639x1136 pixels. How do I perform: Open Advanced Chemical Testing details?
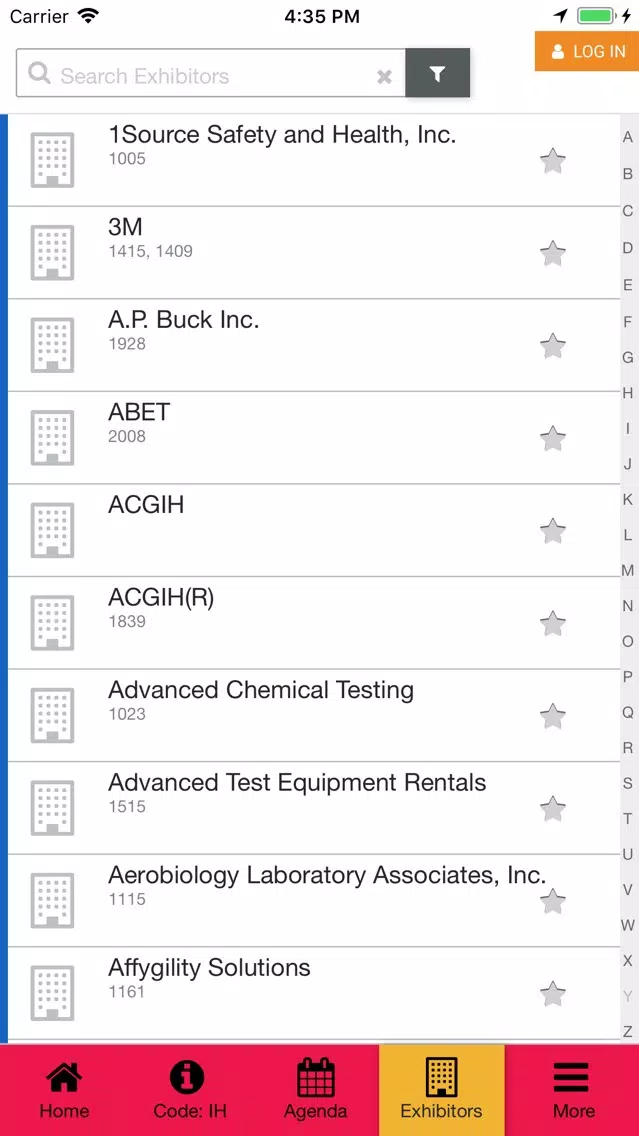(314, 716)
